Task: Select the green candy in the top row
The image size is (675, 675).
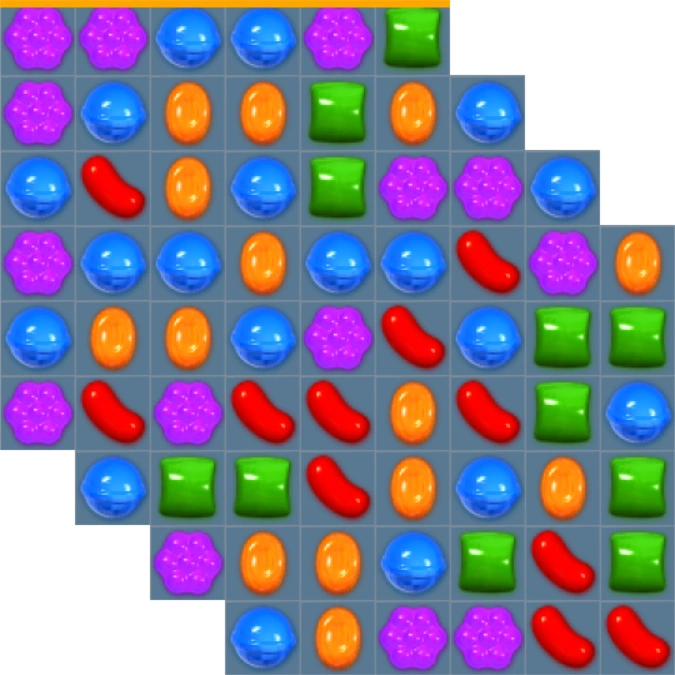Action: [412, 38]
